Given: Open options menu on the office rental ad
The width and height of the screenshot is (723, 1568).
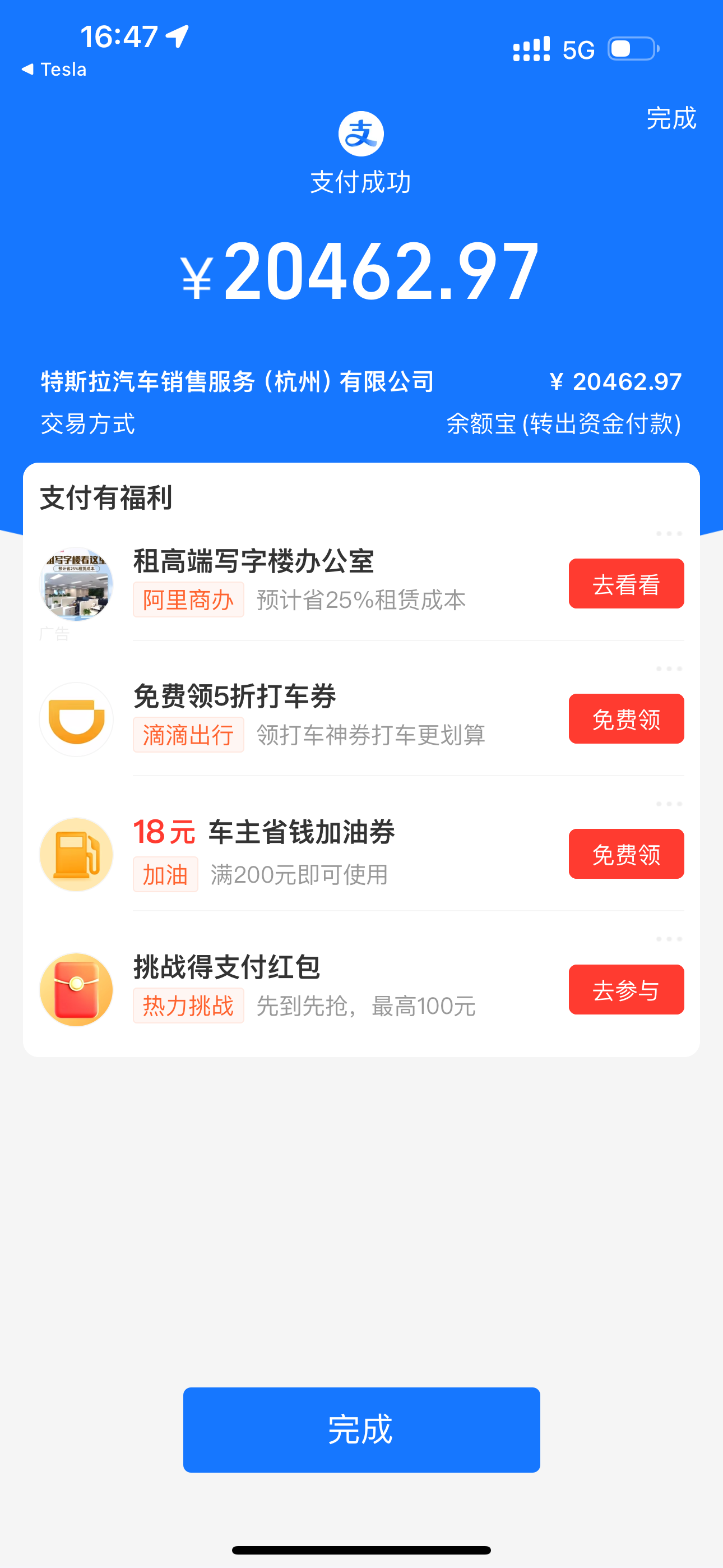Looking at the screenshot, I should coord(668,533).
